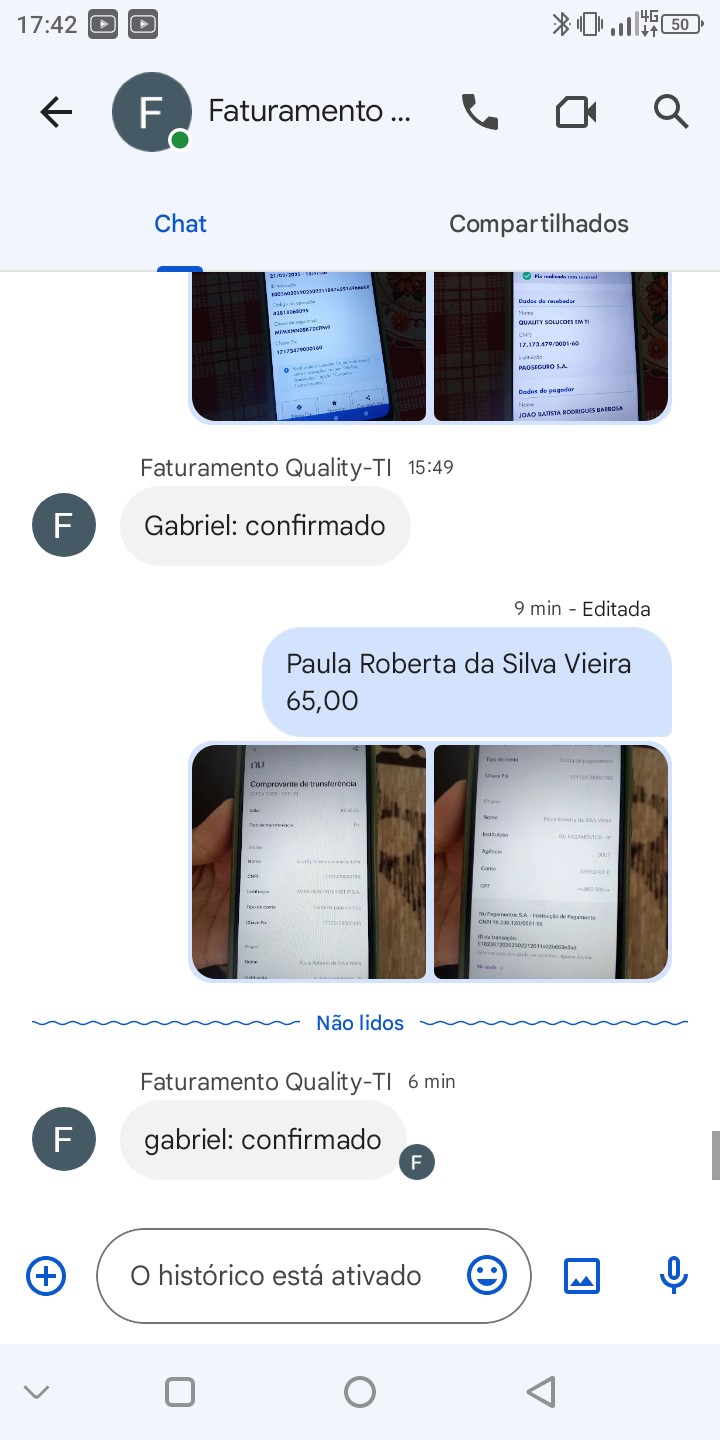
Task: Go to the Android home screen
Action: pos(359,1392)
